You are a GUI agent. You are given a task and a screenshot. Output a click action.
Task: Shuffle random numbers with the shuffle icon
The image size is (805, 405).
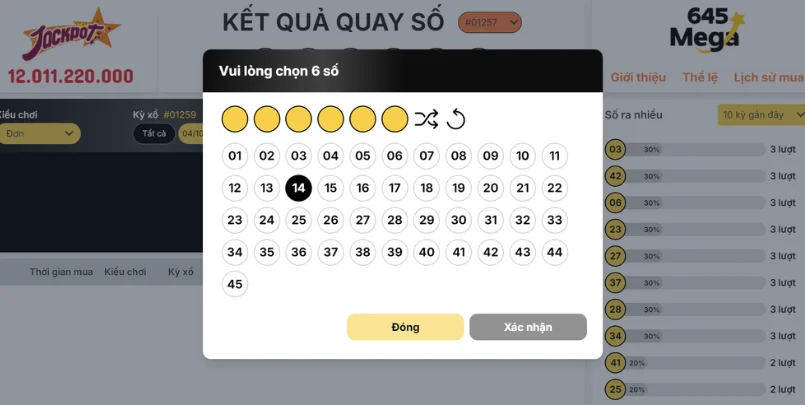click(426, 120)
